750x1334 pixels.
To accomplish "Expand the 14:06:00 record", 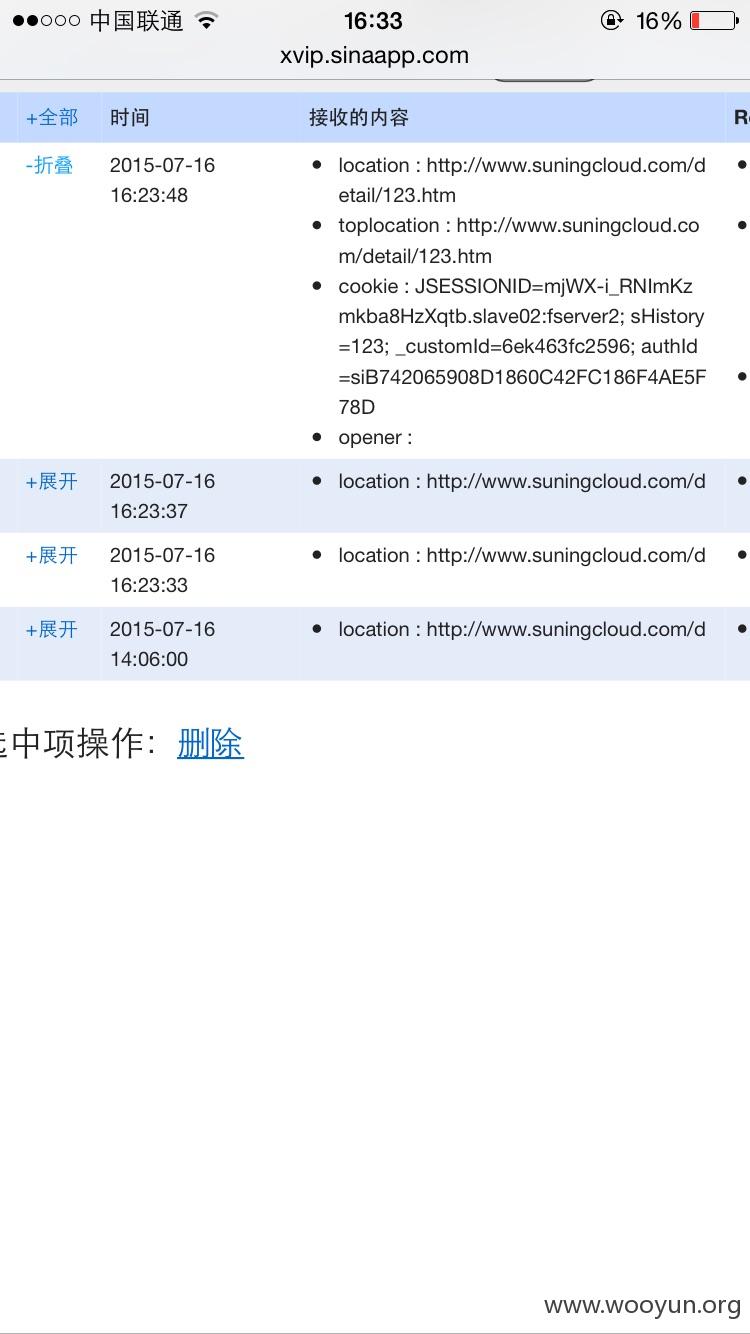I will pos(51,629).
